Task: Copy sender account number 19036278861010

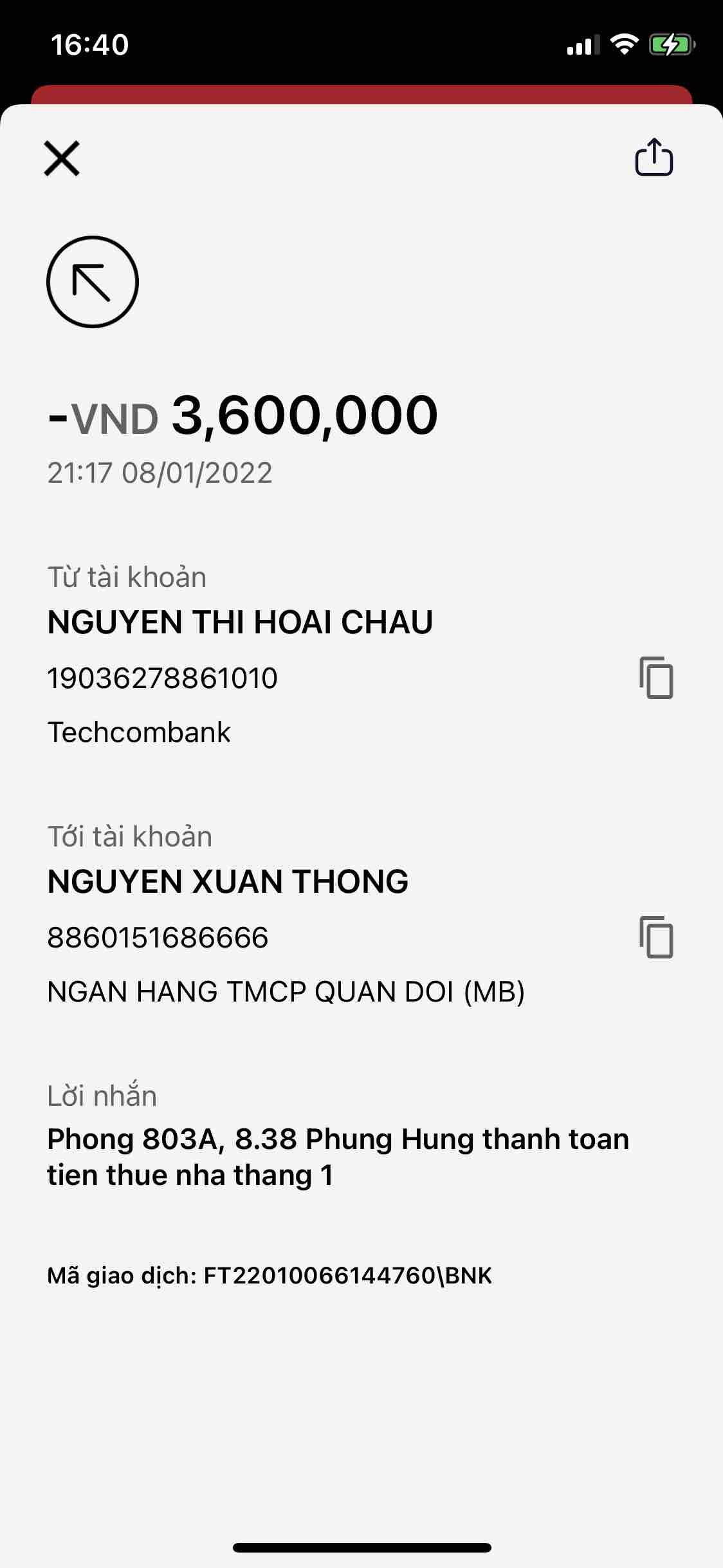Action: click(x=656, y=678)
